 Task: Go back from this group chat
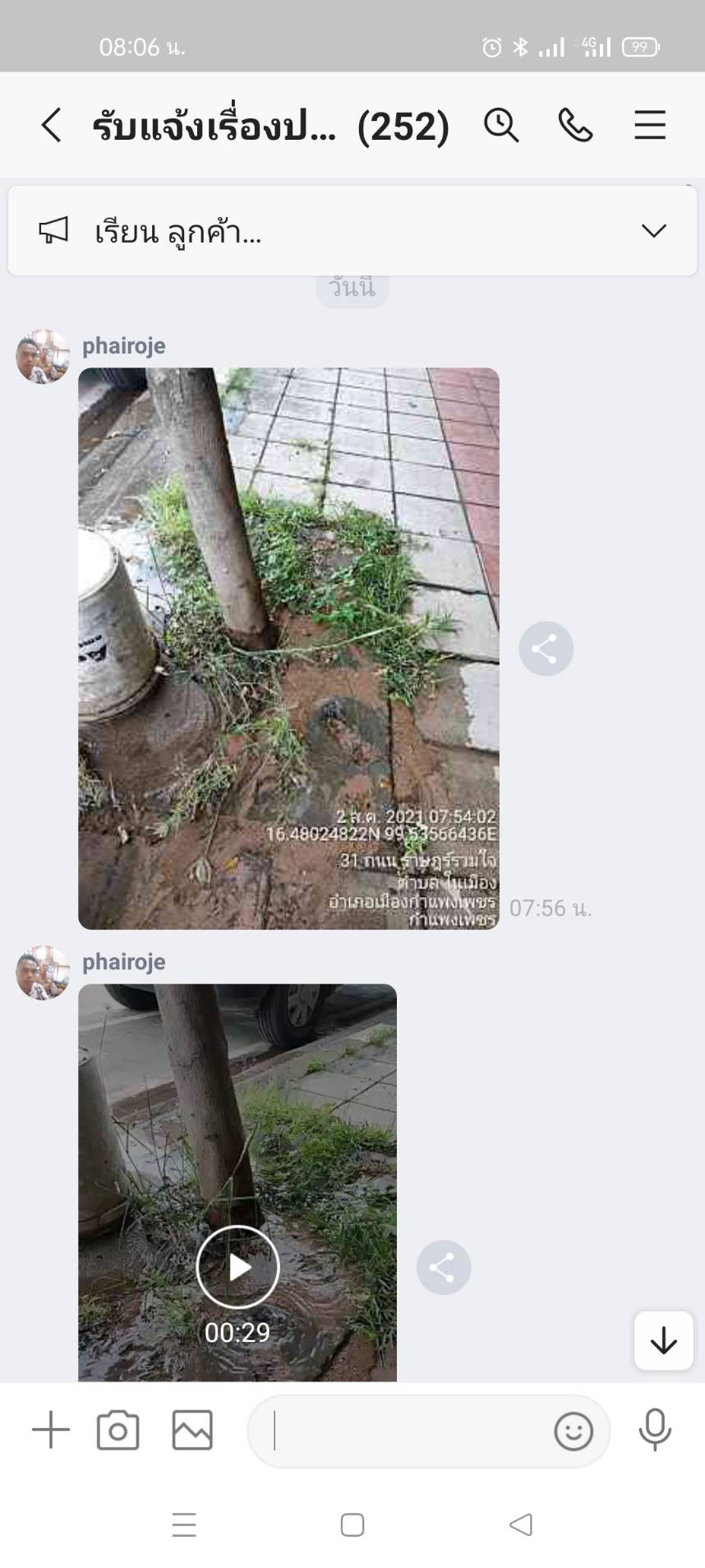(x=51, y=126)
